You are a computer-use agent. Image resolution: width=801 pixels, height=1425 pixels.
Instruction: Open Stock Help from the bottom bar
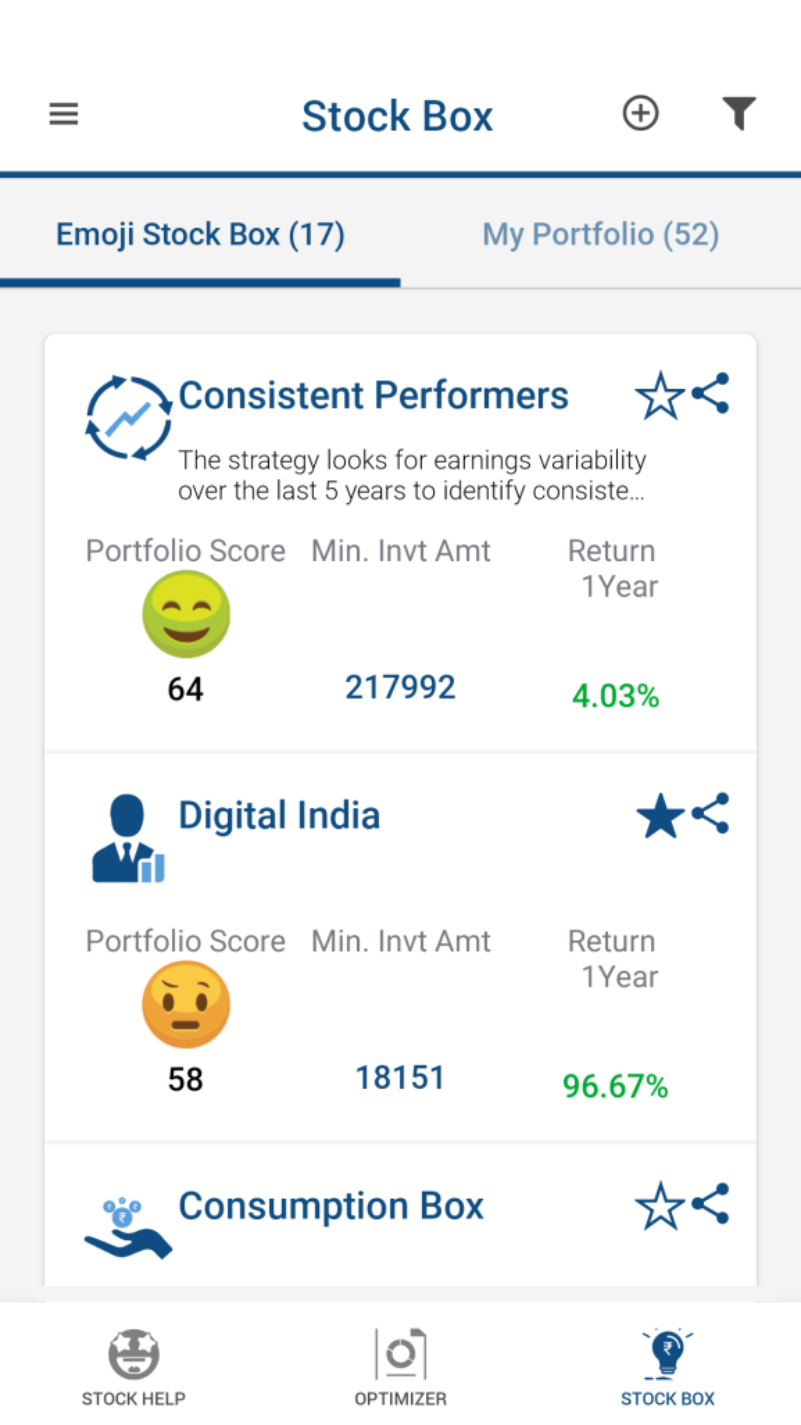[133, 1365]
